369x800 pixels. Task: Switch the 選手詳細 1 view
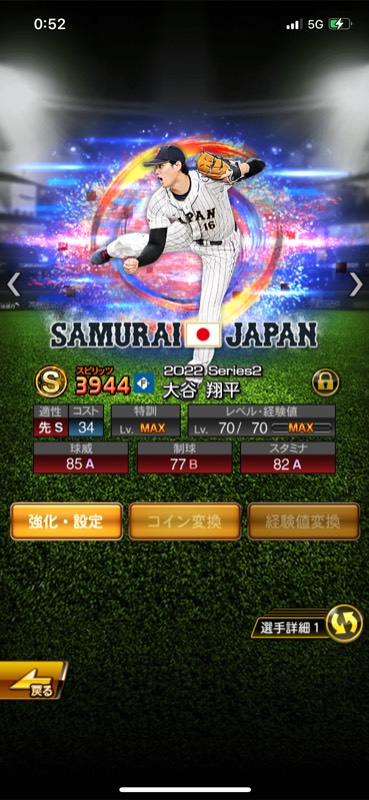click(x=307, y=624)
